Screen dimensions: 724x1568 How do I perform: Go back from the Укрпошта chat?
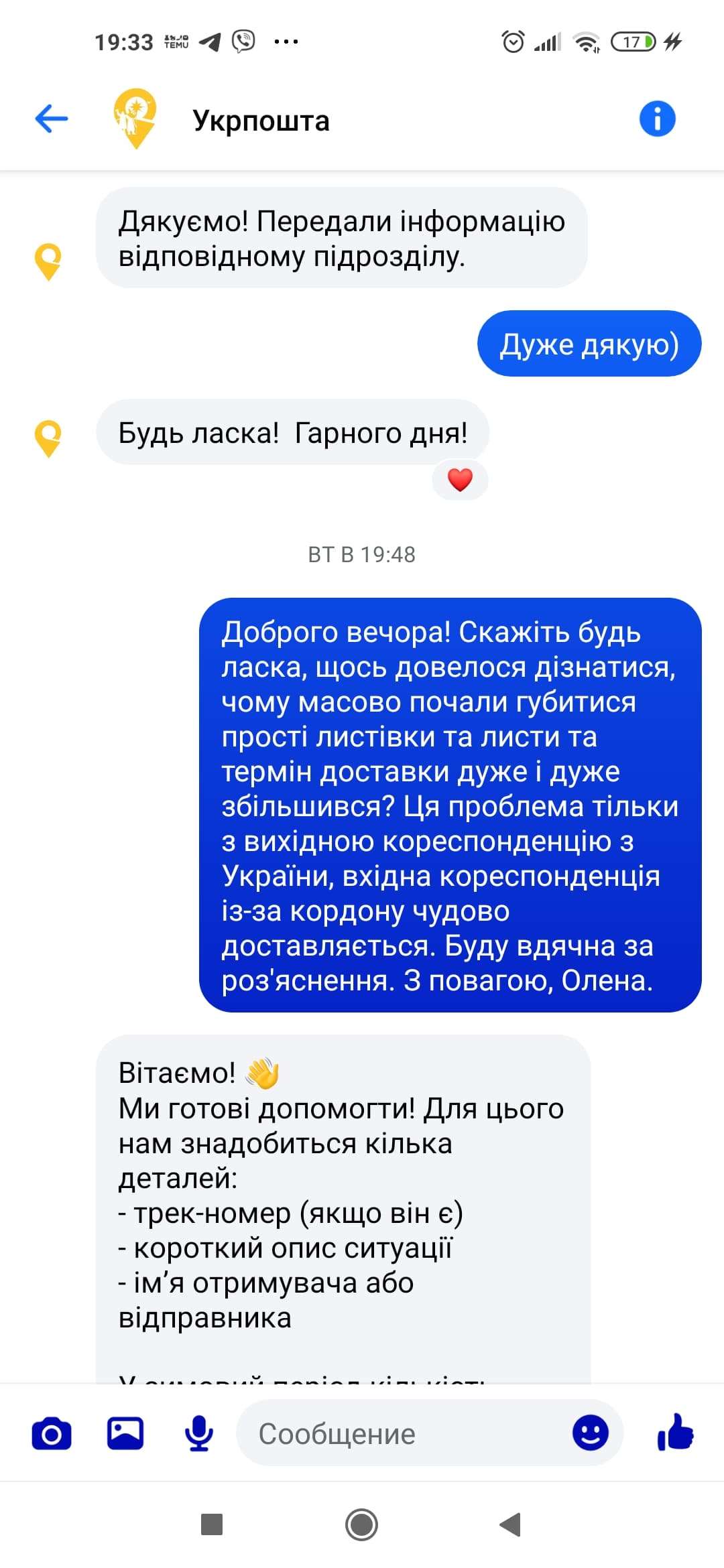click(52, 119)
